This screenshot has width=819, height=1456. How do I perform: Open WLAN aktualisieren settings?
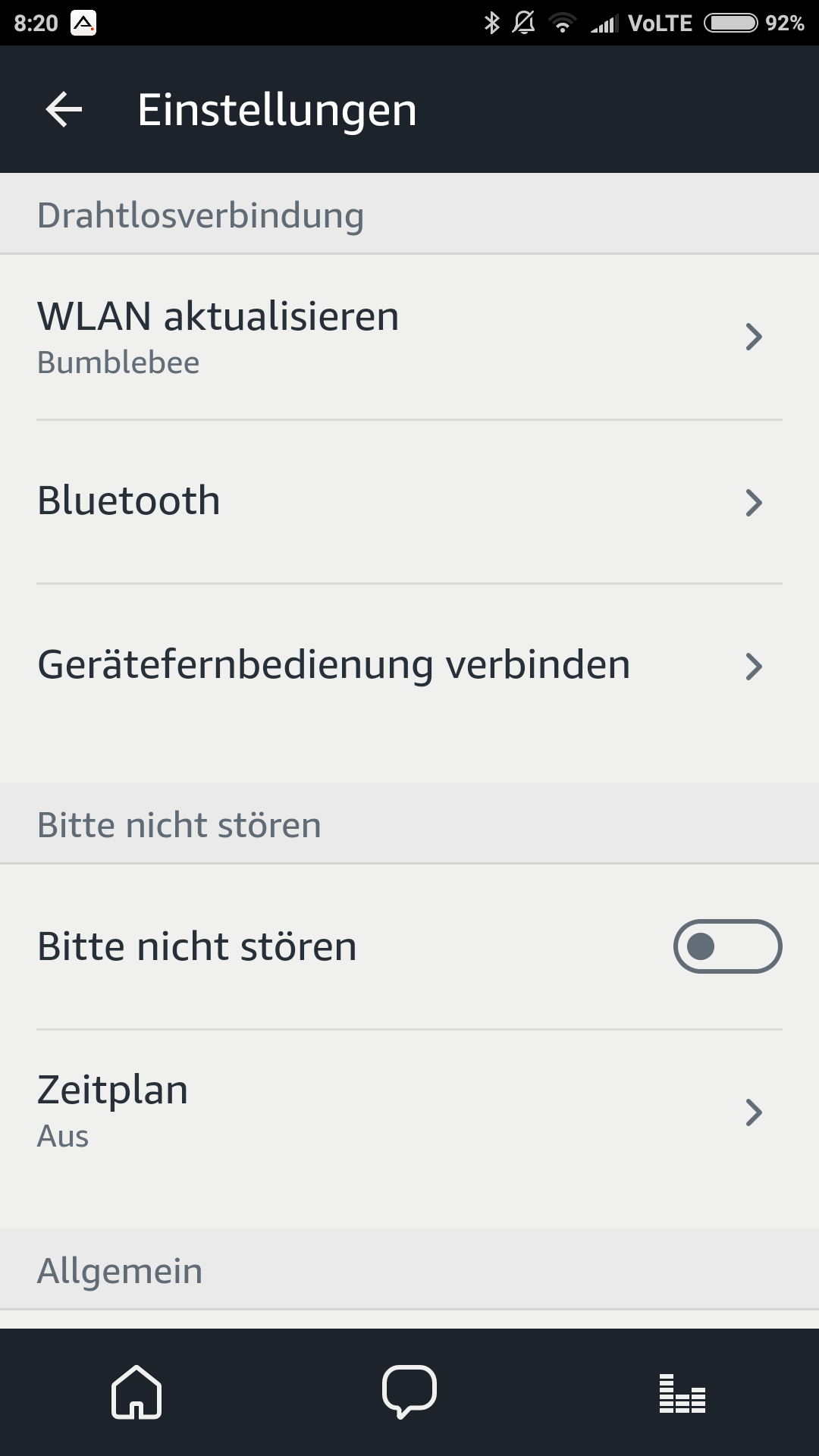(409, 337)
